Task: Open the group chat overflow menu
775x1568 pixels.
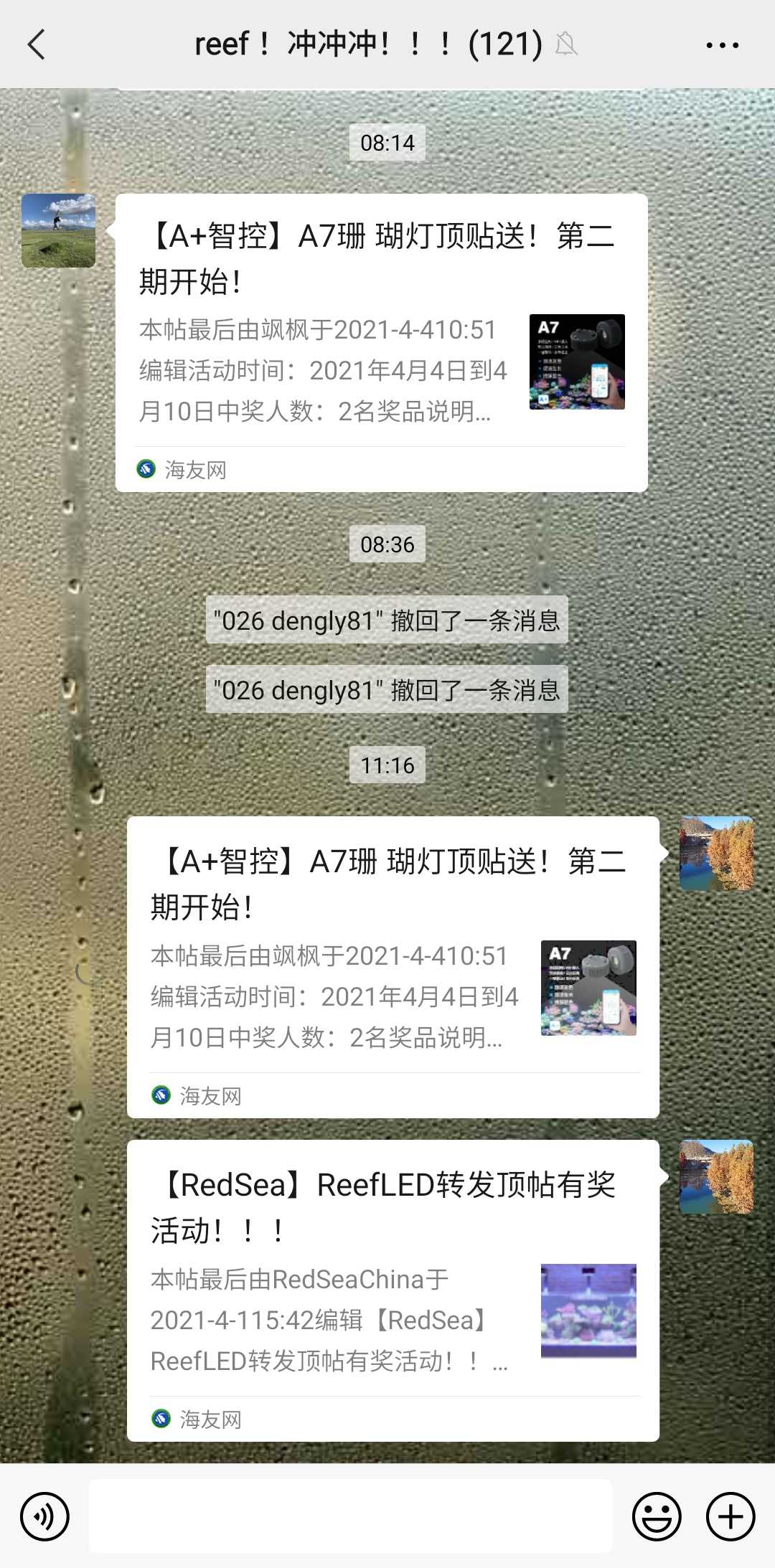Action: (x=722, y=45)
